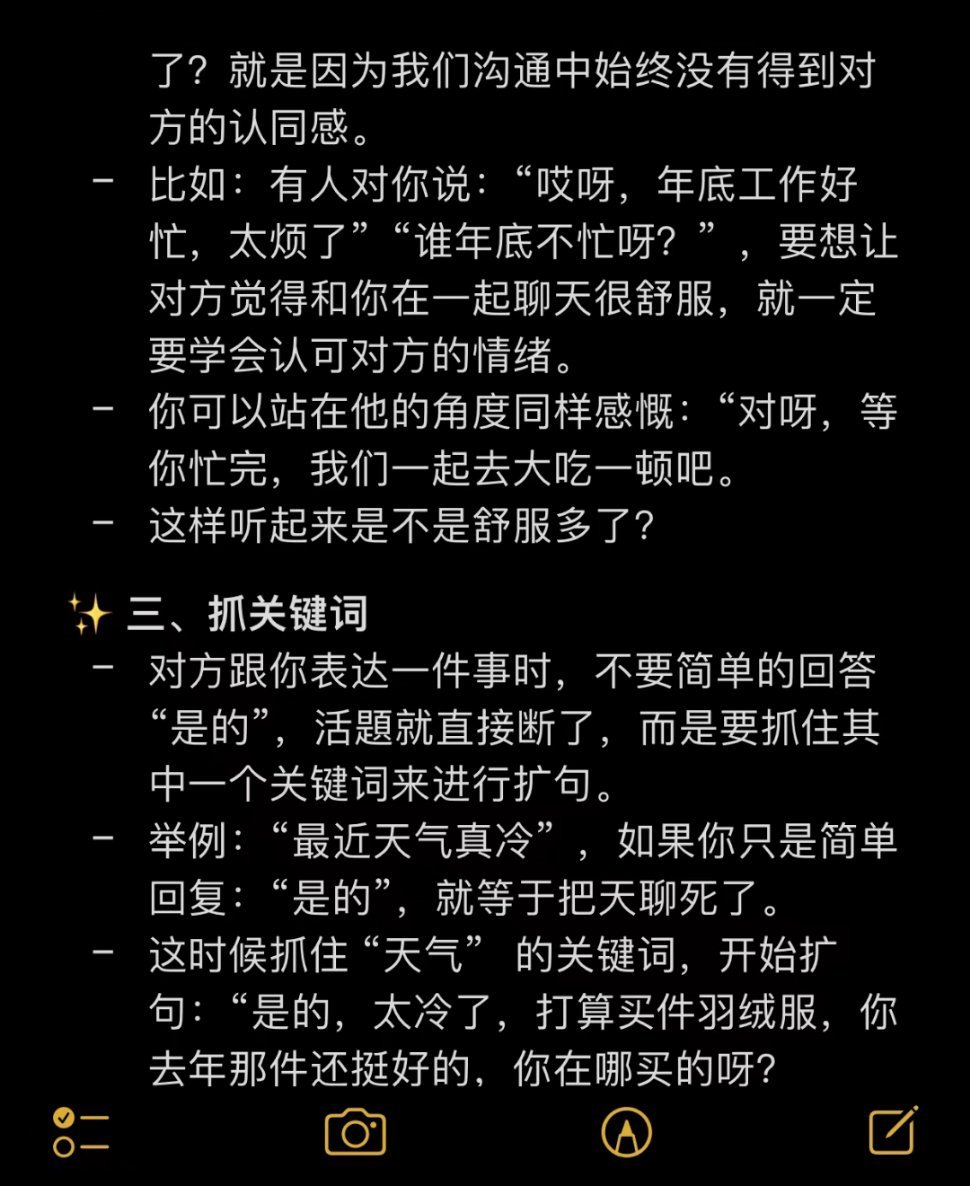The height and width of the screenshot is (1186, 970).
Task: Add a checklist to the note
Action: pyautogui.click(x=80, y=1132)
